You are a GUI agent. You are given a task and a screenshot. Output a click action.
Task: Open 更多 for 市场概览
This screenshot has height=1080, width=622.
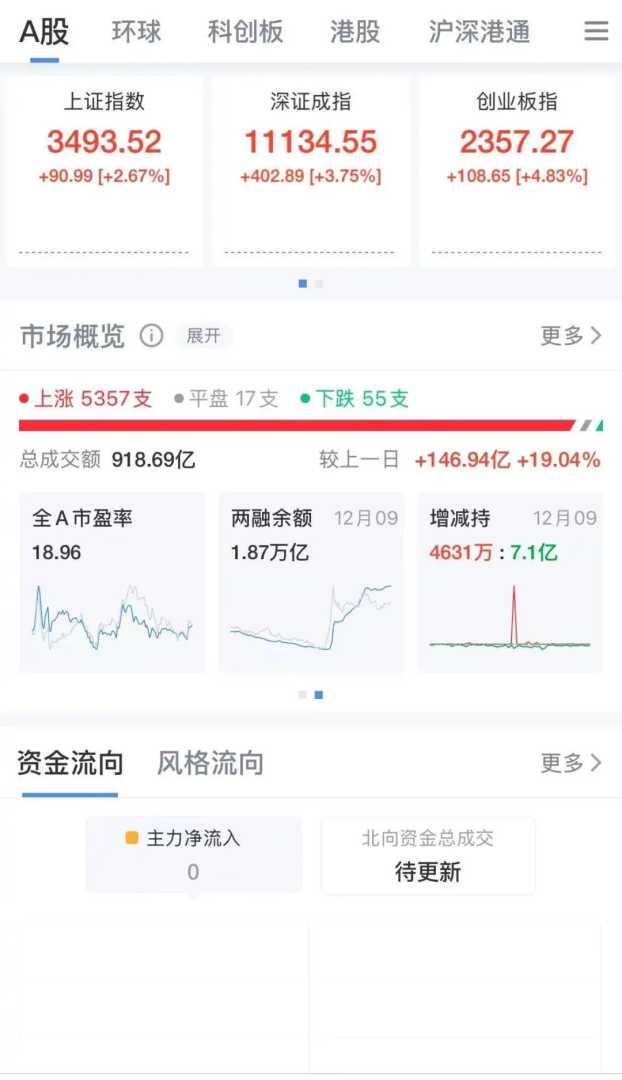570,336
